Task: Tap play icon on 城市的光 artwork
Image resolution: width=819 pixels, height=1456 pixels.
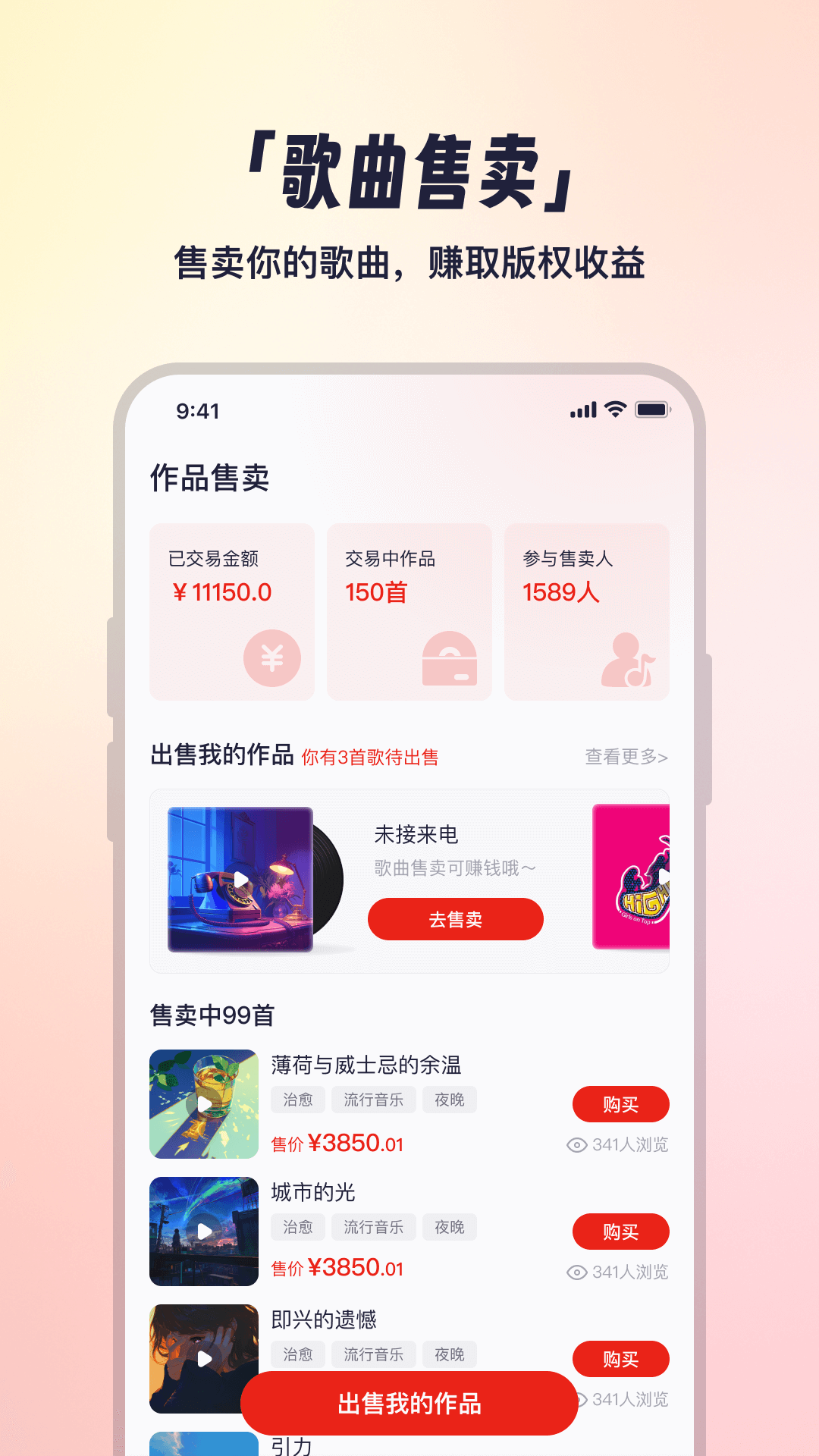Action: pos(203,1232)
